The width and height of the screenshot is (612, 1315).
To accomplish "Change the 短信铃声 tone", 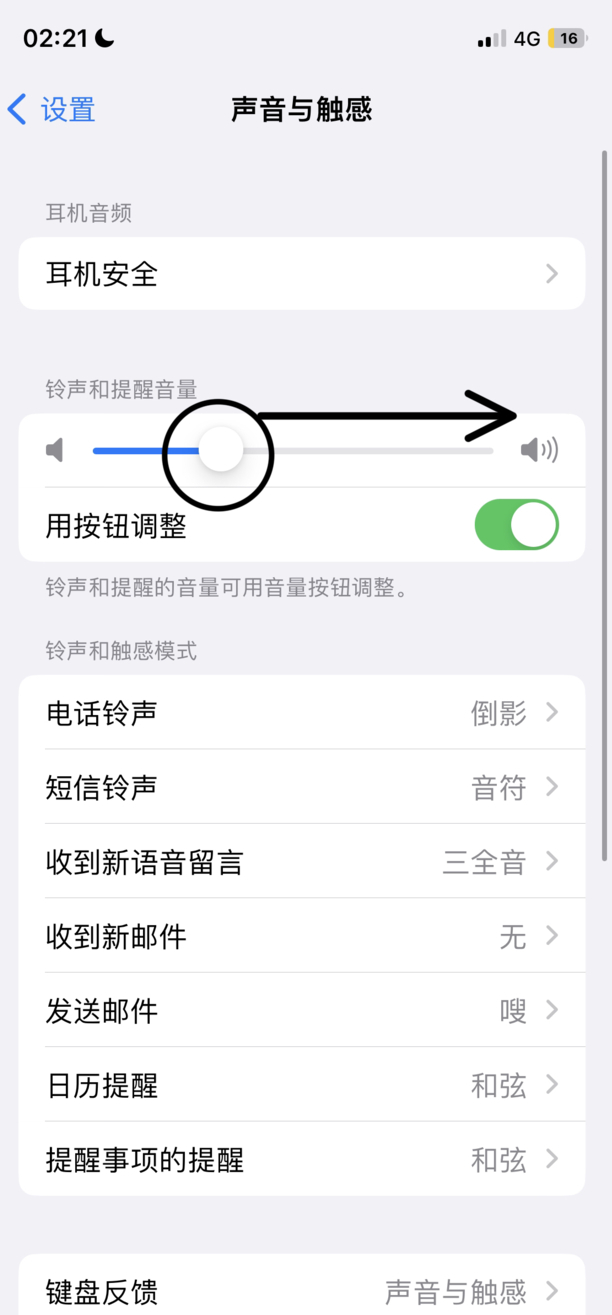I will point(302,787).
